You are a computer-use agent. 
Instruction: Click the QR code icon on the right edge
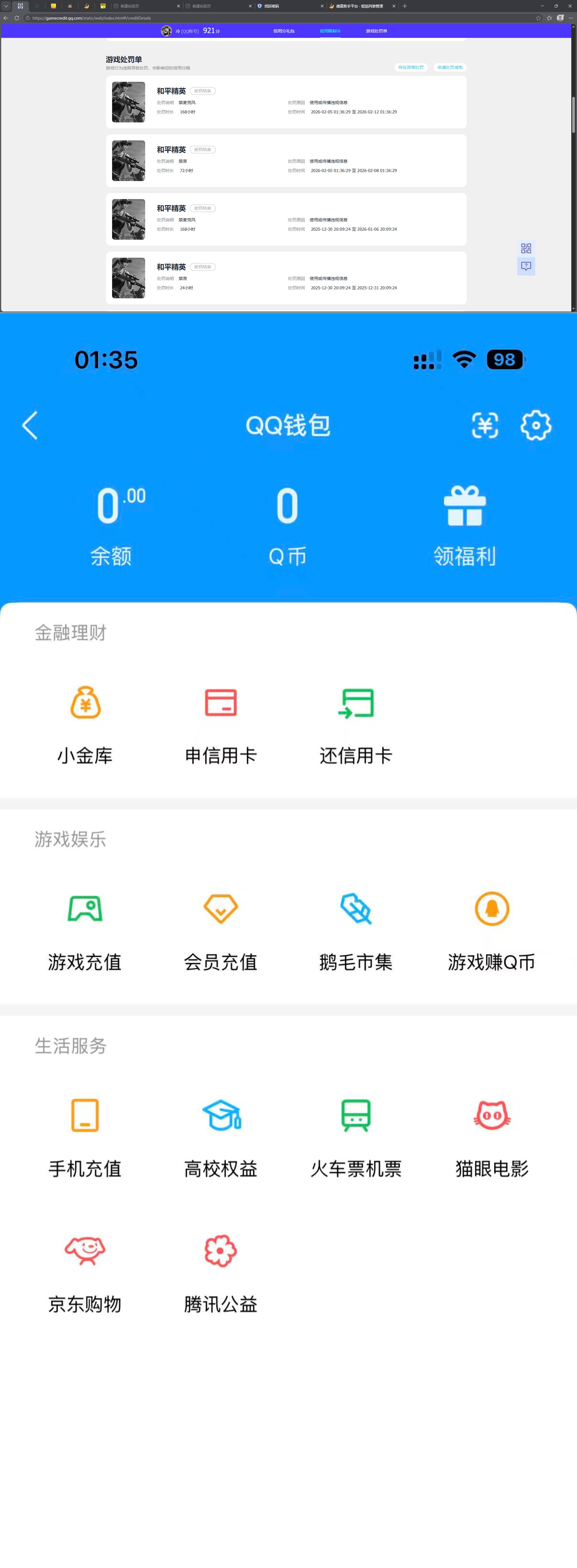point(526,248)
